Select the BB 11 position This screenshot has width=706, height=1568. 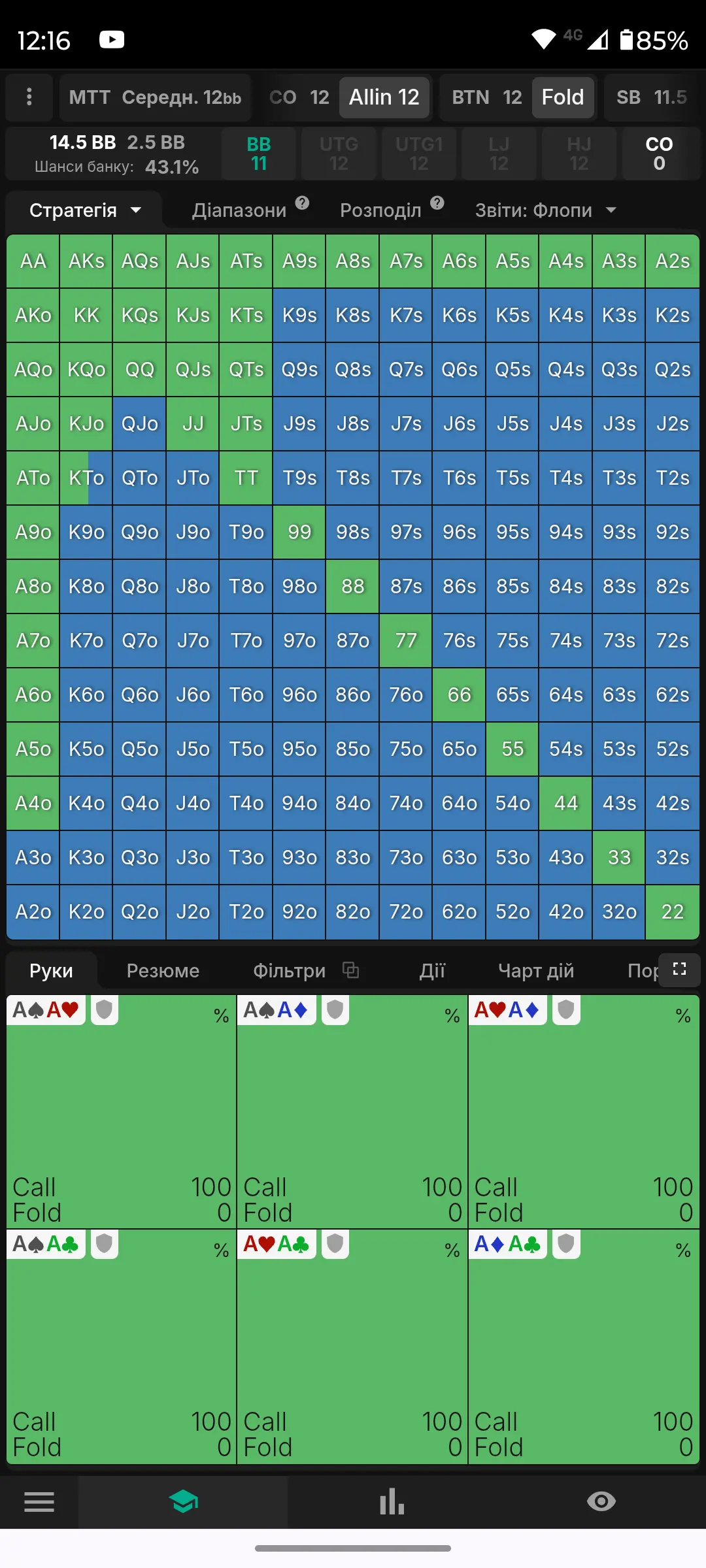pyautogui.click(x=259, y=154)
